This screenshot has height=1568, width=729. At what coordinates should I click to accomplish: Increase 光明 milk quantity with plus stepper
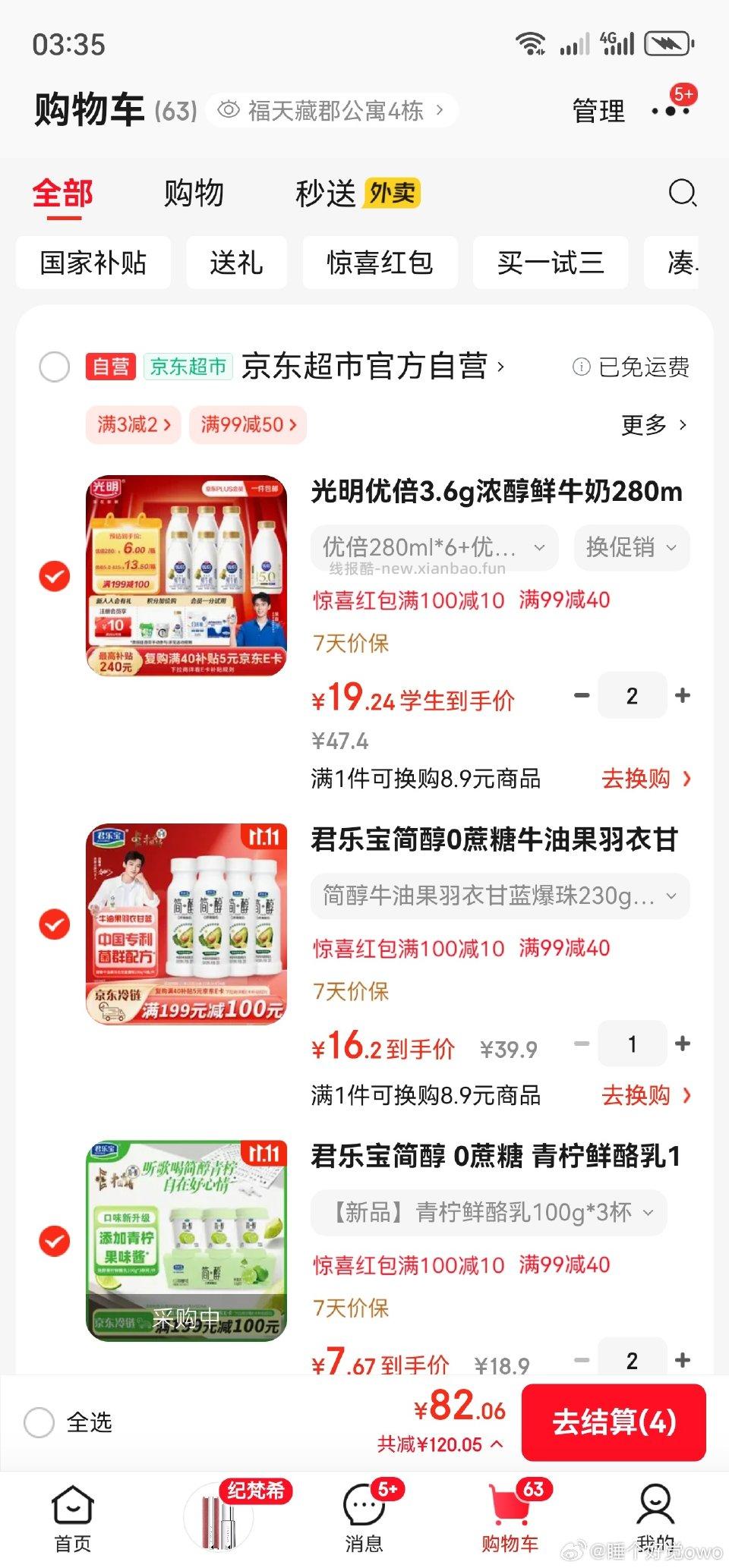683,695
